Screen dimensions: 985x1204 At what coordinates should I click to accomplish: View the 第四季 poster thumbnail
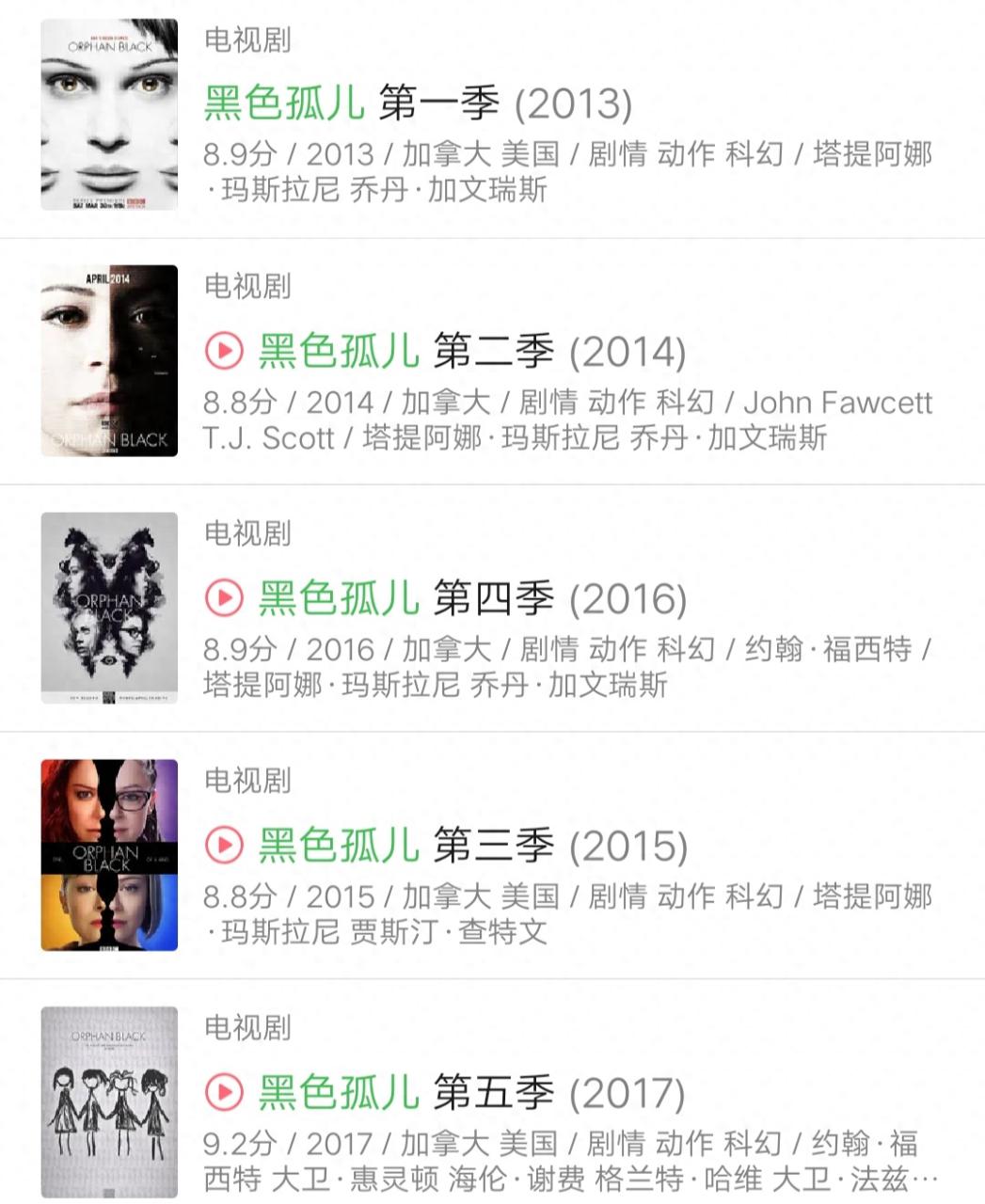point(109,608)
